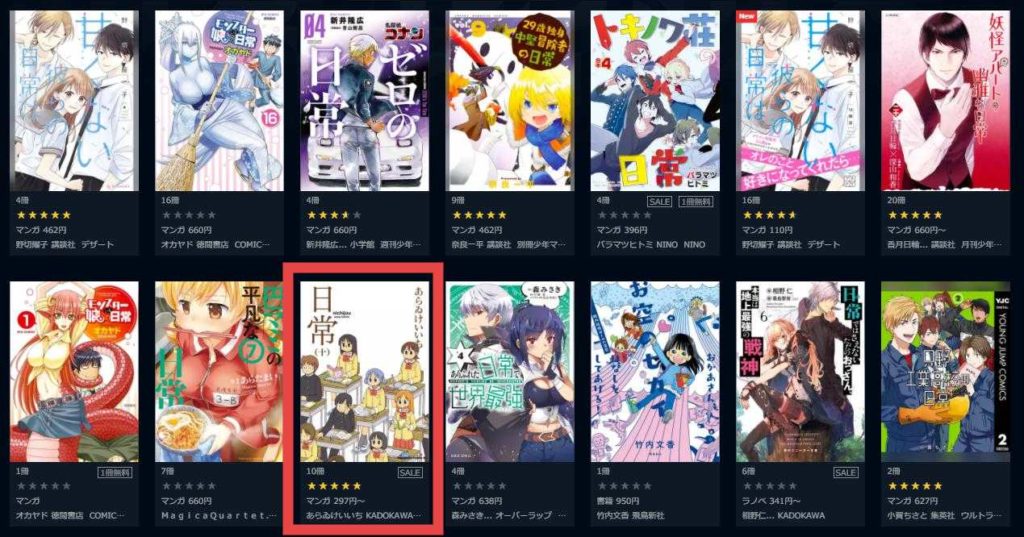This screenshot has width=1024, height=537.
Task: Open 日常 by あらゐけいいち KADOKAWA
Action: [364, 371]
